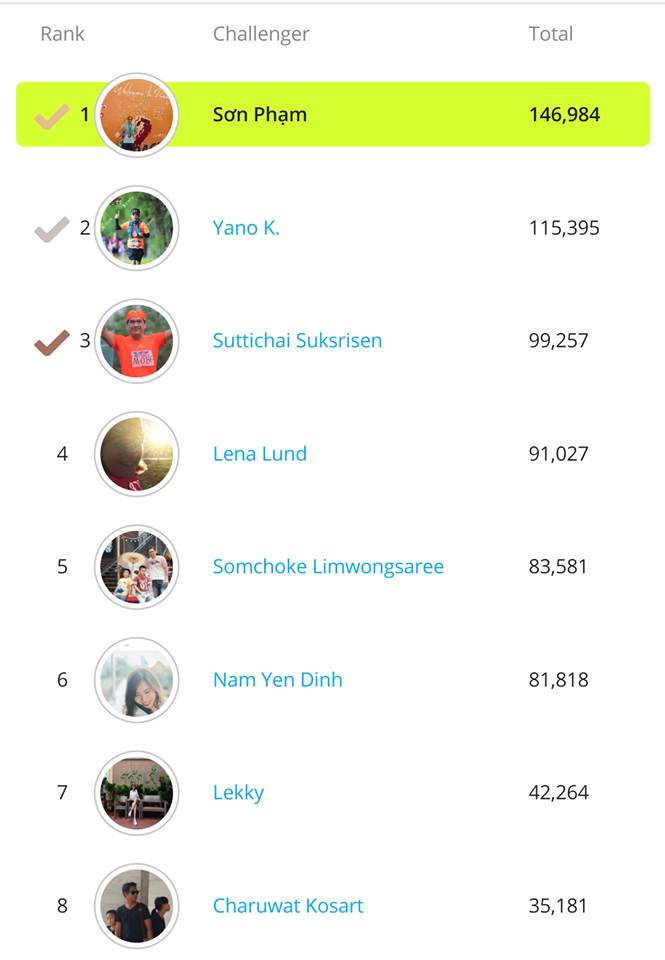665x960 pixels.
Task: Select Somchoke Limwongsaree from the leaderboard
Action: click(328, 567)
